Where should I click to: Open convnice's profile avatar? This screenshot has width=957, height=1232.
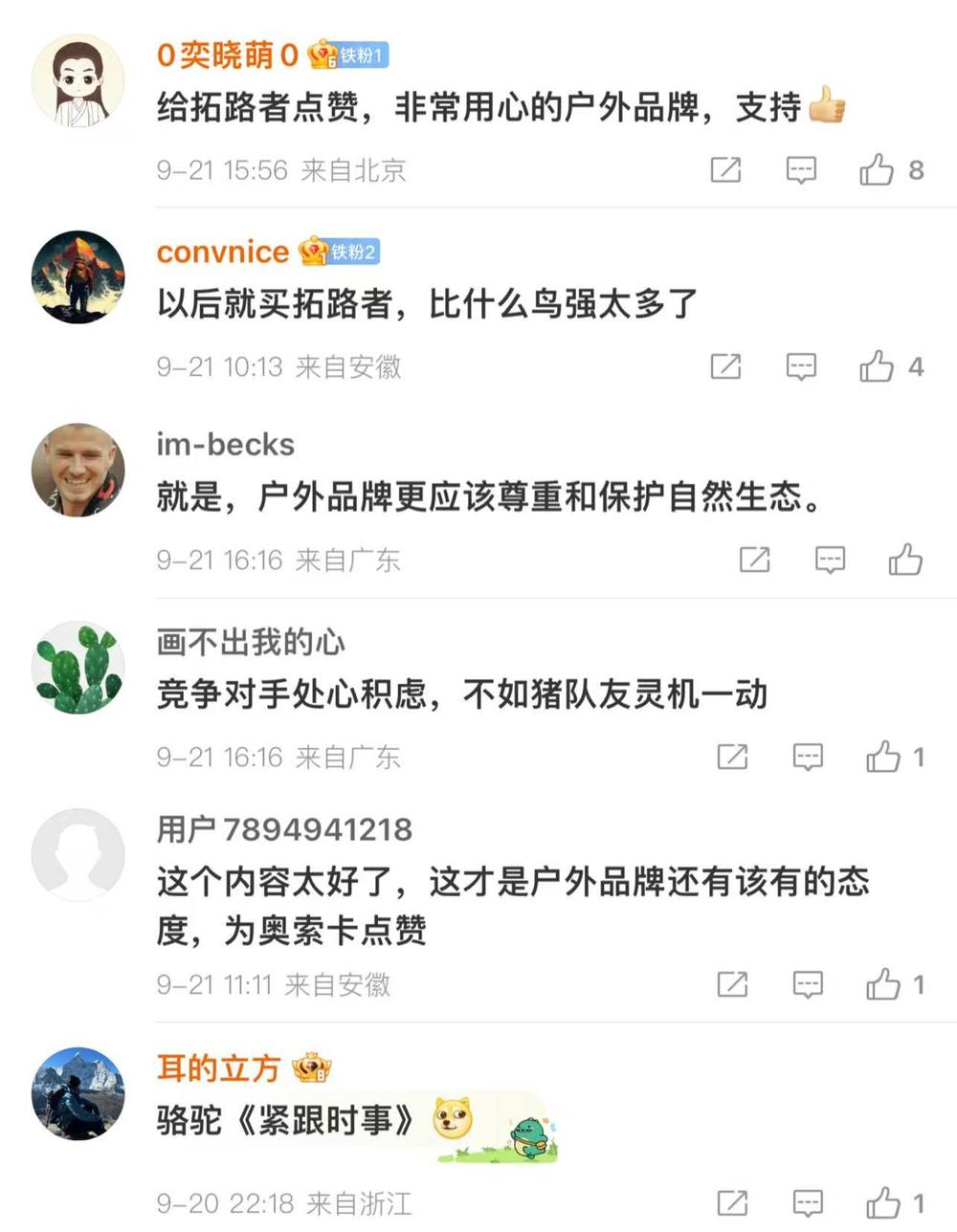tap(78, 276)
